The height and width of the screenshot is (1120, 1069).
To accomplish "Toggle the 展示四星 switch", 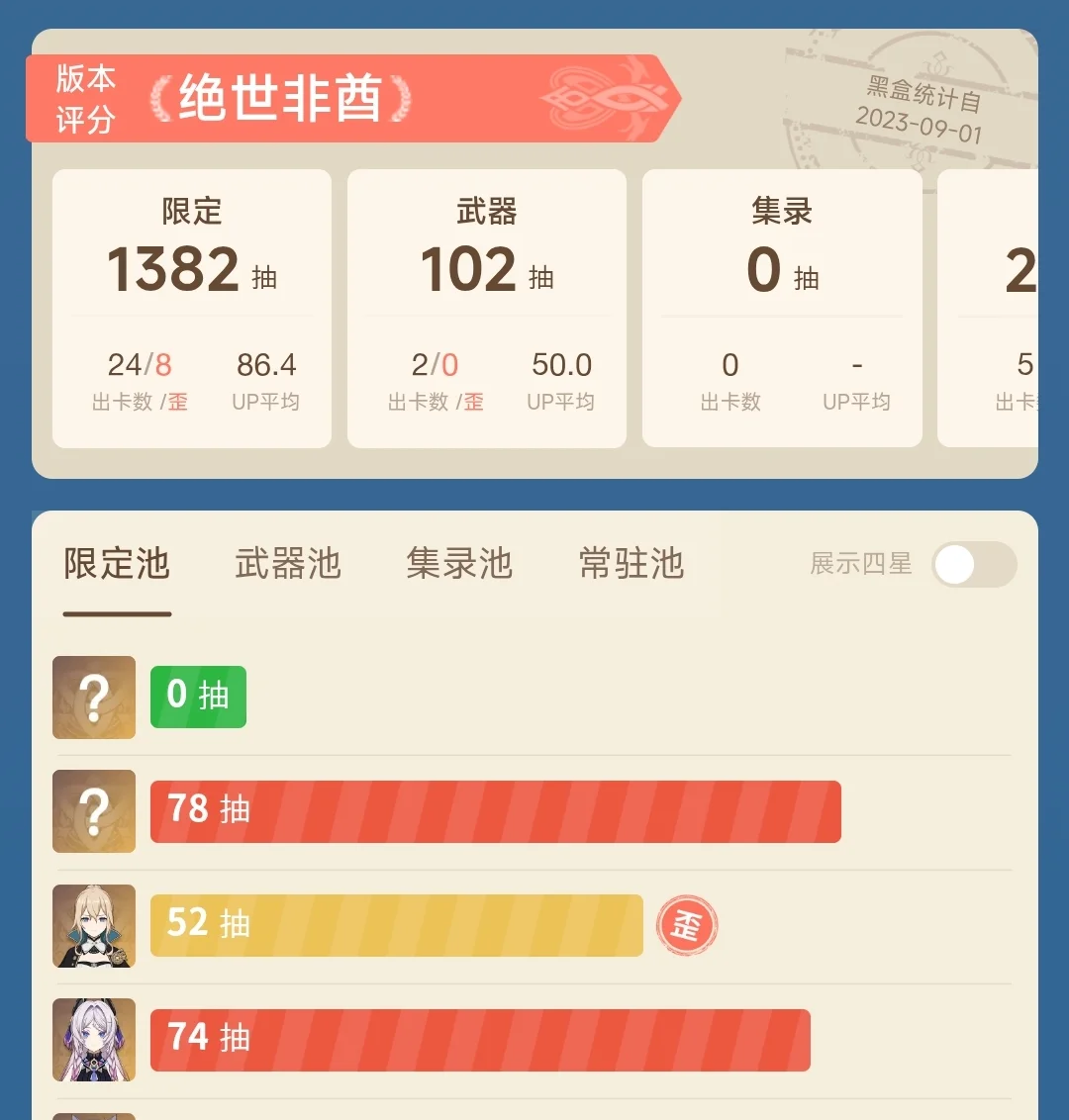I will click(973, 565).
